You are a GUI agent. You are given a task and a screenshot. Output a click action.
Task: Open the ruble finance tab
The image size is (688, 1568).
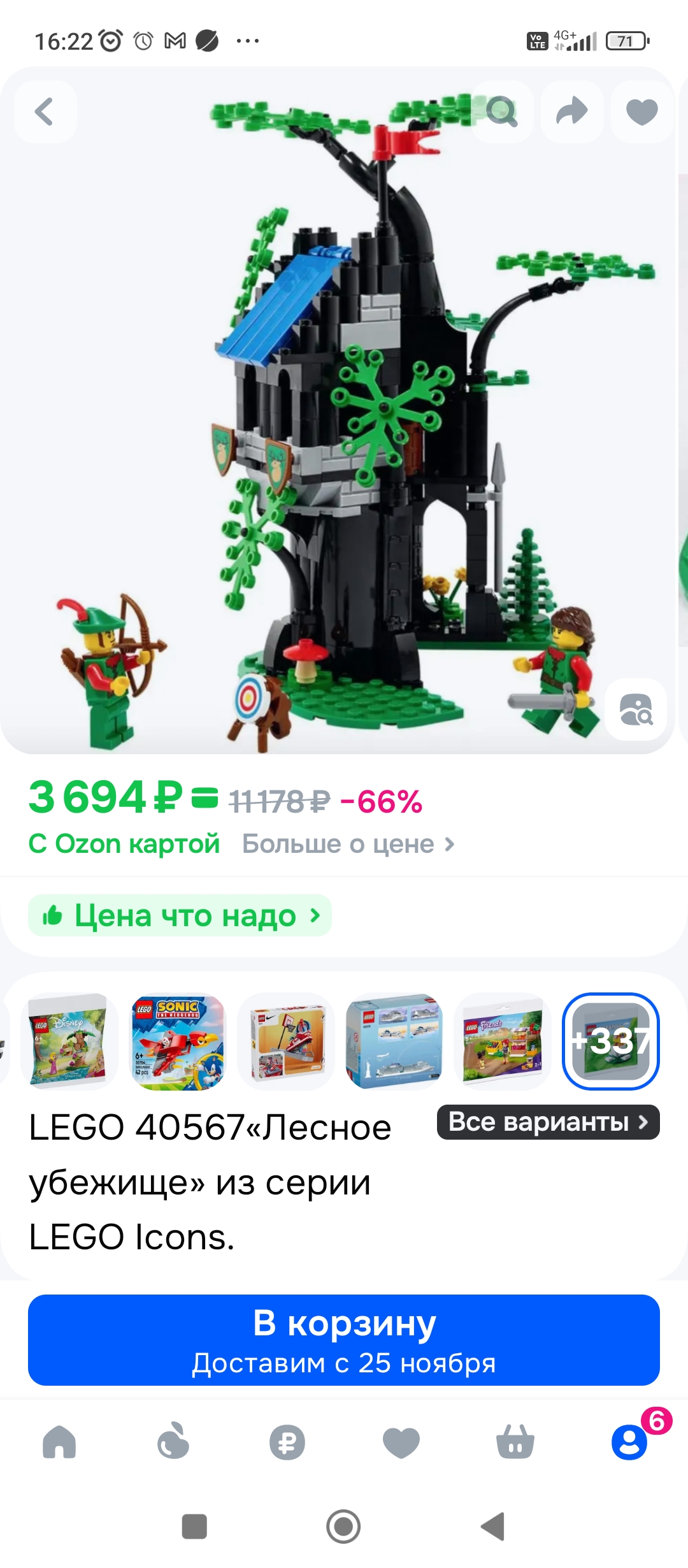click(287, 1442)
